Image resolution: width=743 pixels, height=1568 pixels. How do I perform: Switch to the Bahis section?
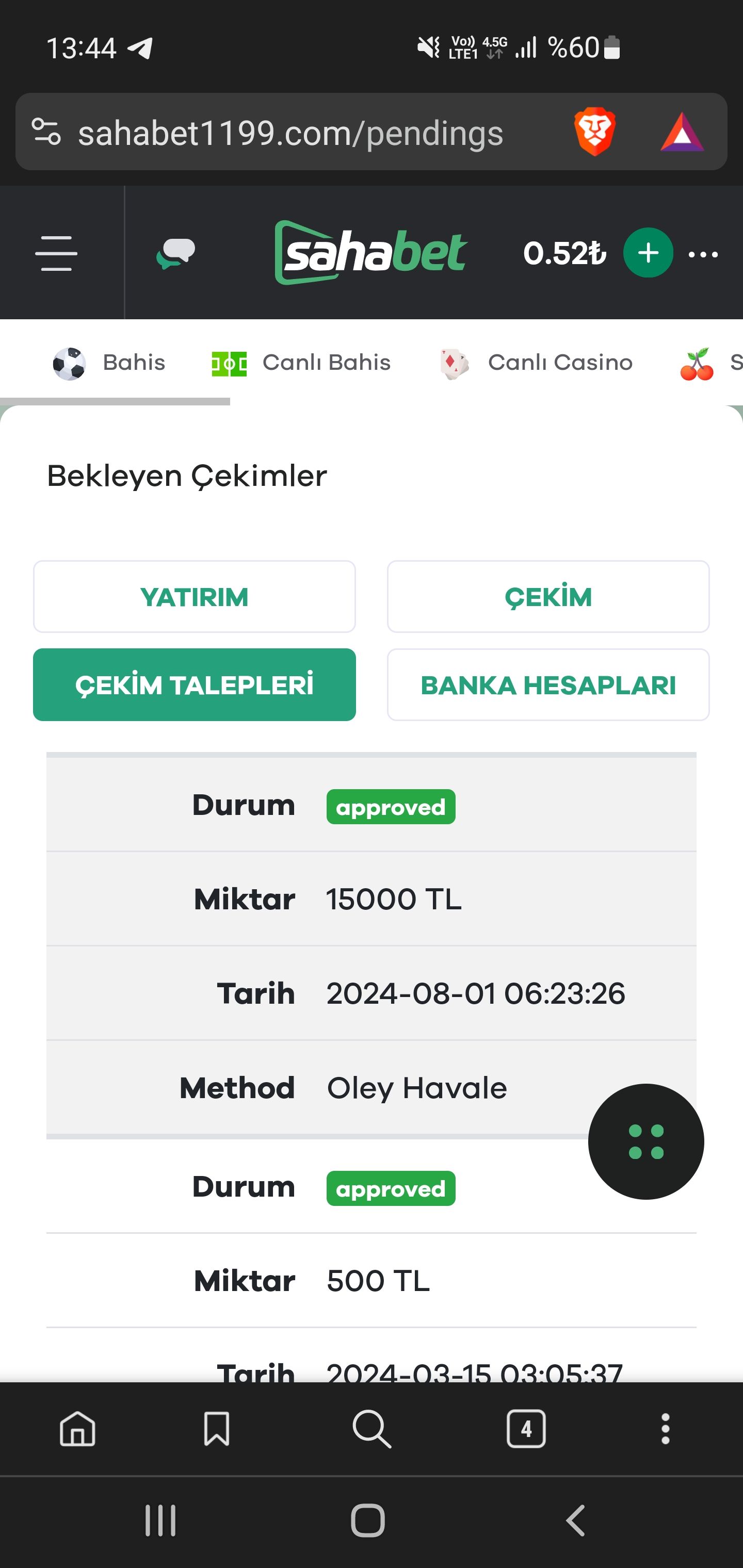pos(109,362)
